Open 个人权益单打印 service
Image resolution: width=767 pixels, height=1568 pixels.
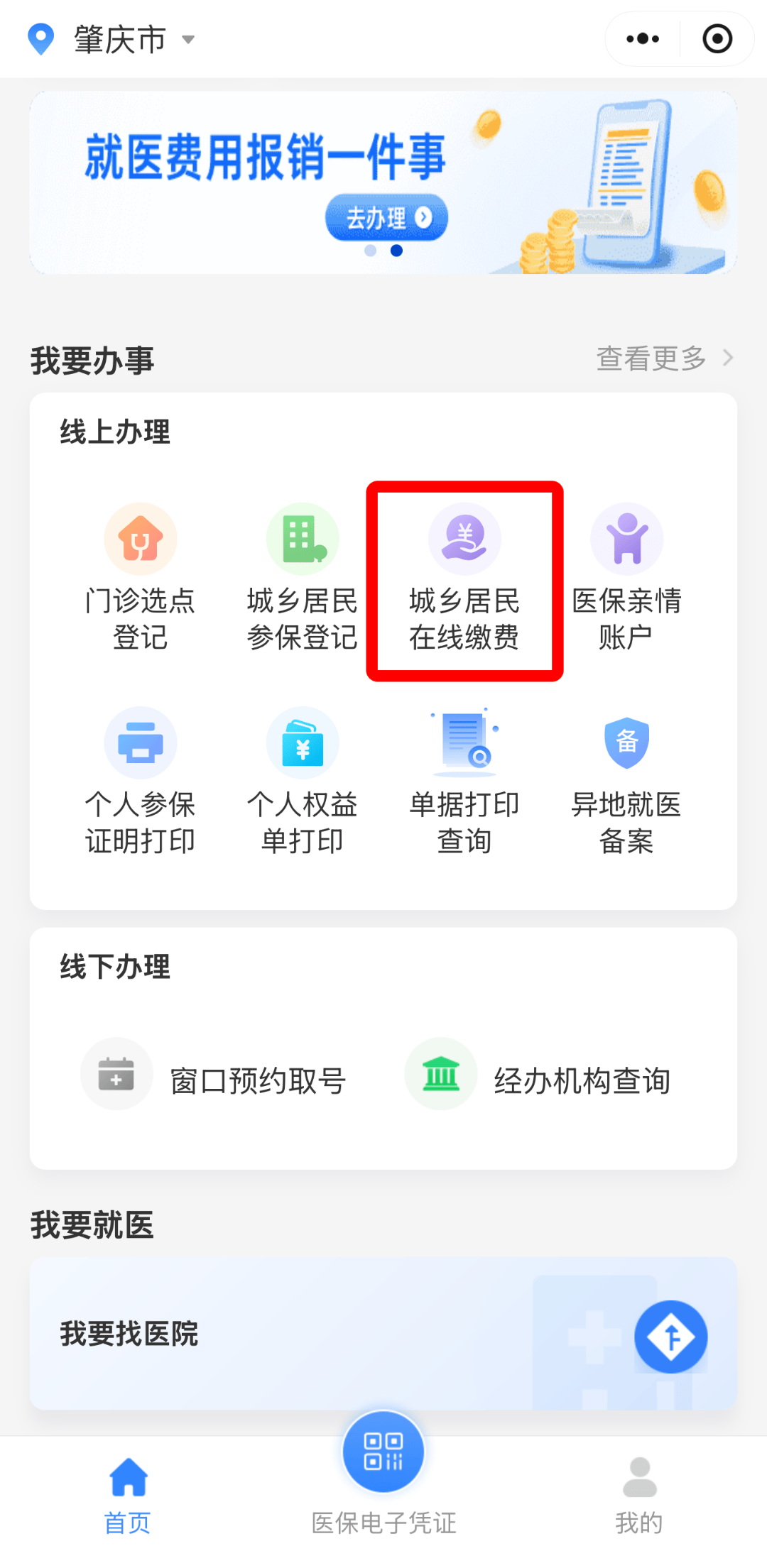303,782
